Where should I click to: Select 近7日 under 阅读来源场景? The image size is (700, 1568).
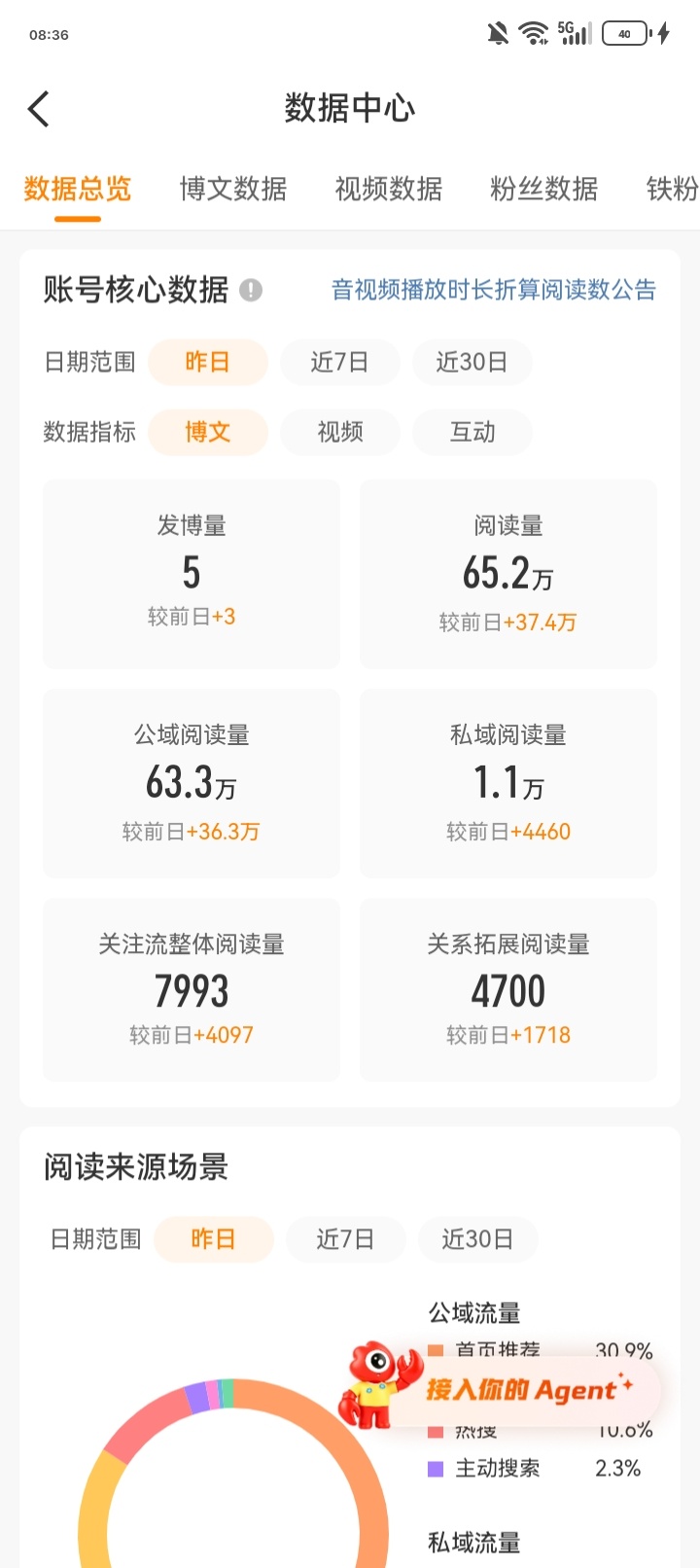(345, 1239)
